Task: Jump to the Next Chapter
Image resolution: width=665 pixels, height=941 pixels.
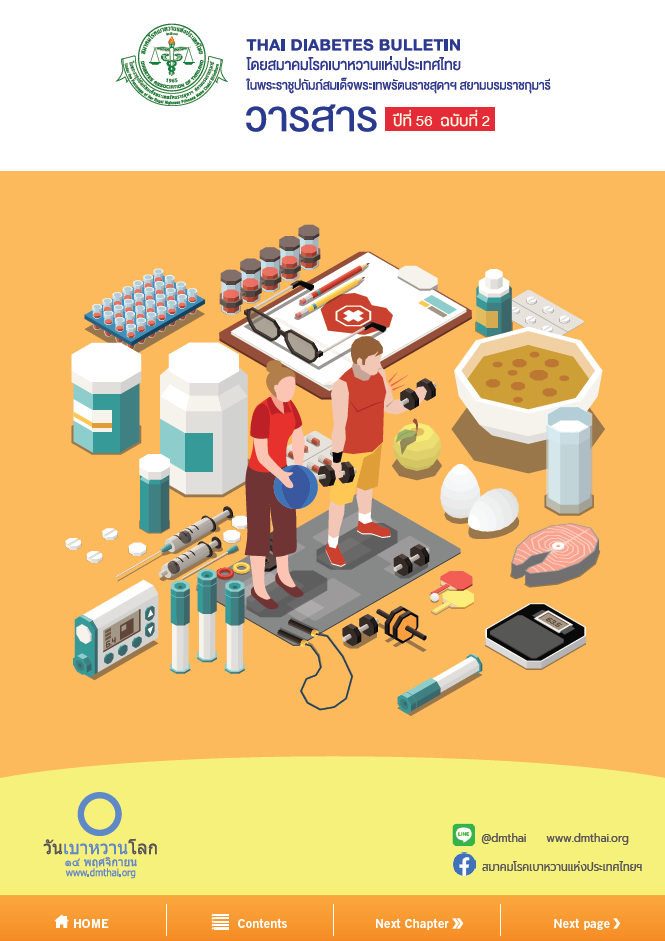Action: tap(418, 923)
